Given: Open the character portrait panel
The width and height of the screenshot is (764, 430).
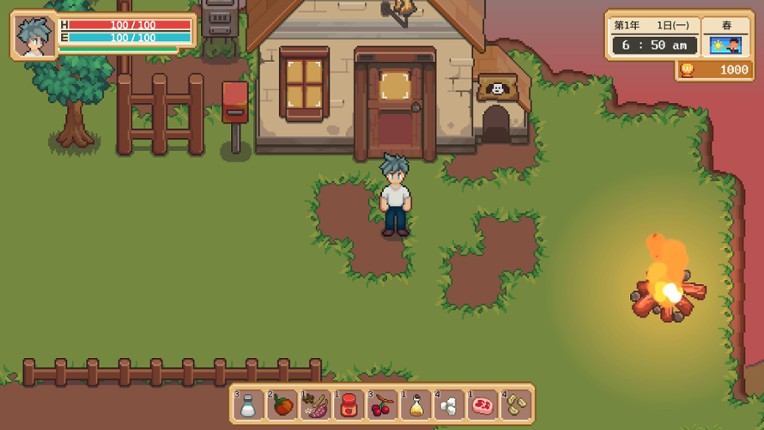Looking at the screenshot, I should [x=33, y=36].
